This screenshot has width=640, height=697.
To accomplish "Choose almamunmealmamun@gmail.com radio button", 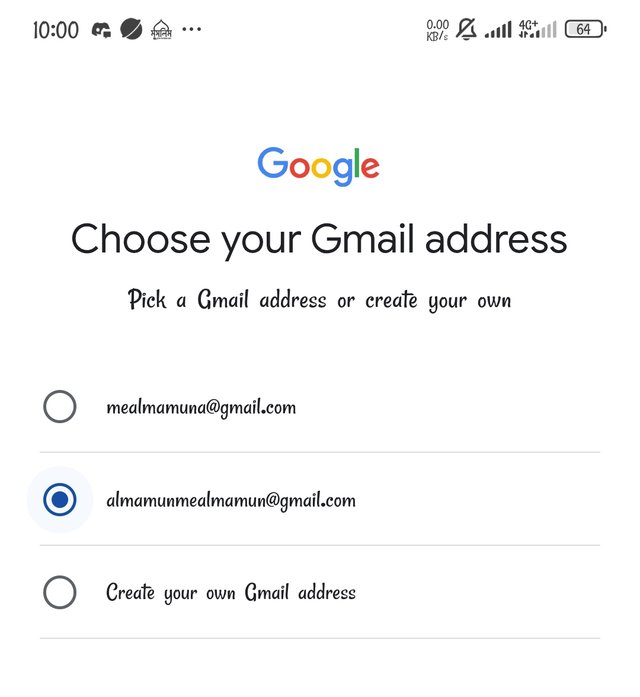I will 60,499.
